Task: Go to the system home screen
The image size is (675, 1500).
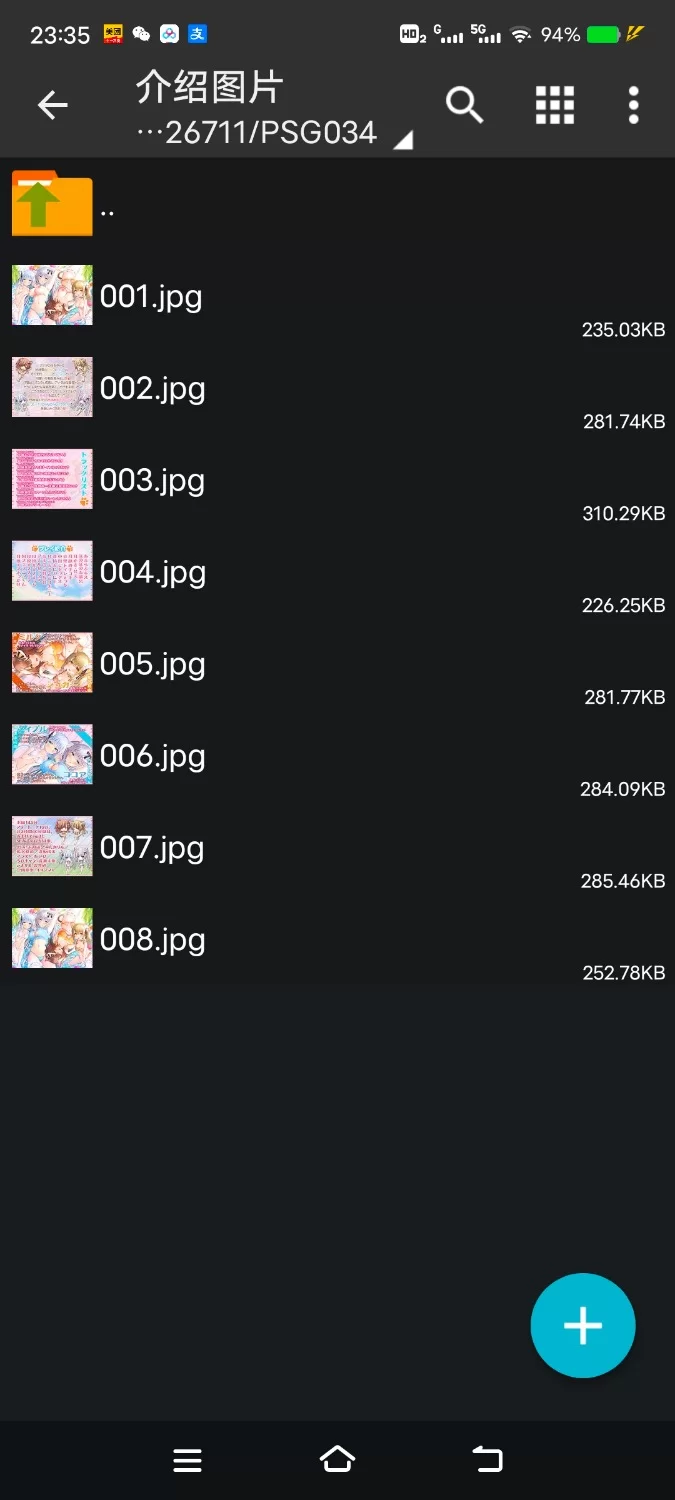Action: (337, 1460)
